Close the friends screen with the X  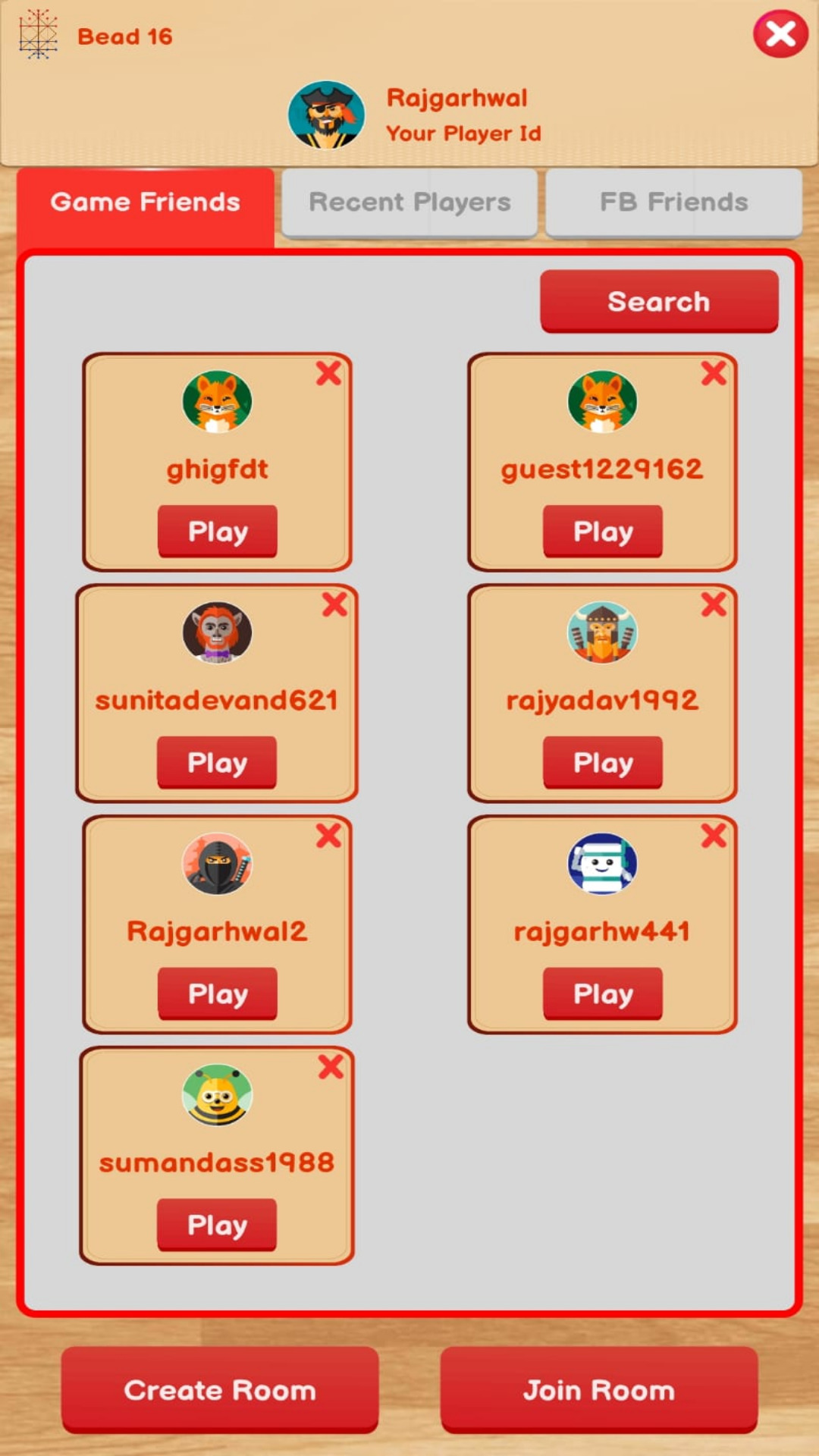(780, 34)
